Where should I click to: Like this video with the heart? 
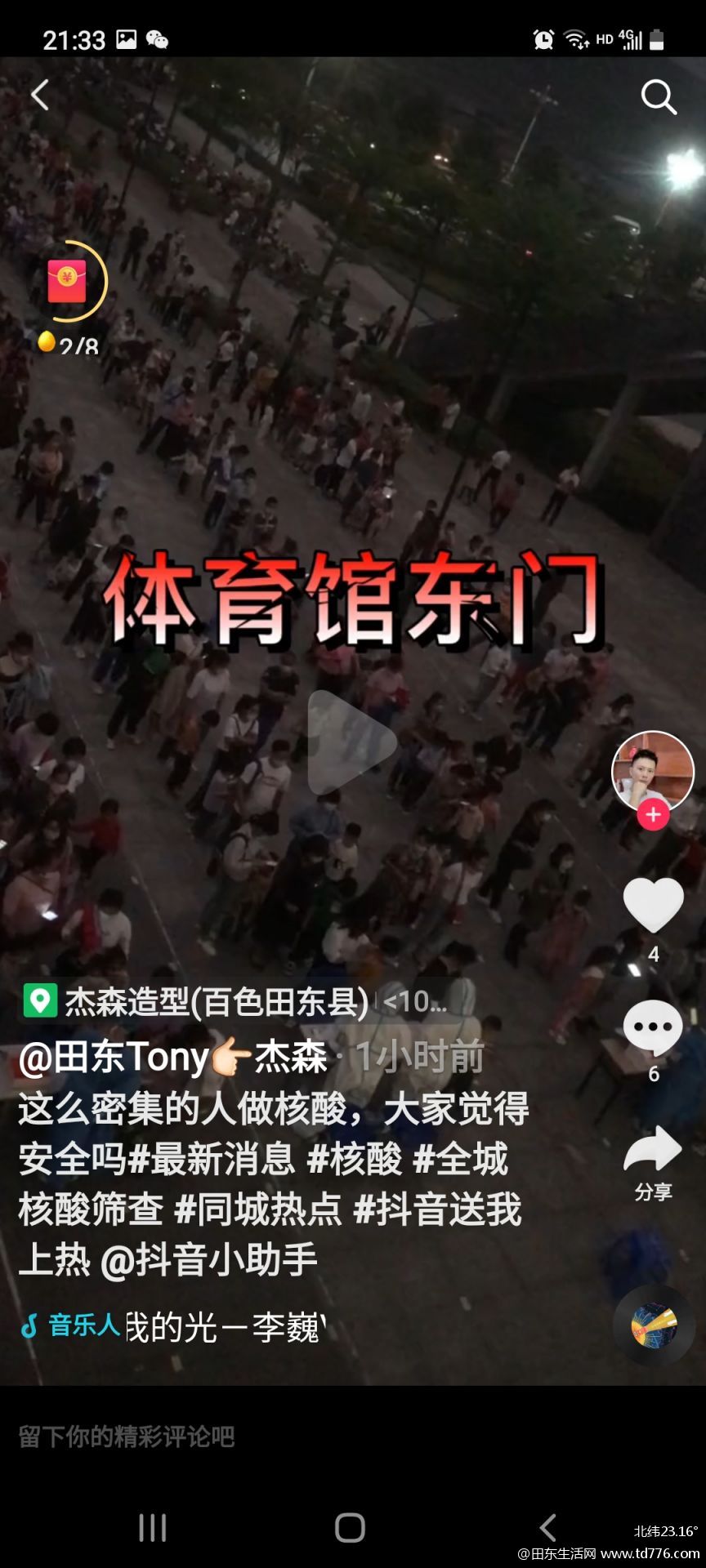pyautogui.click(x=653, y=905)
